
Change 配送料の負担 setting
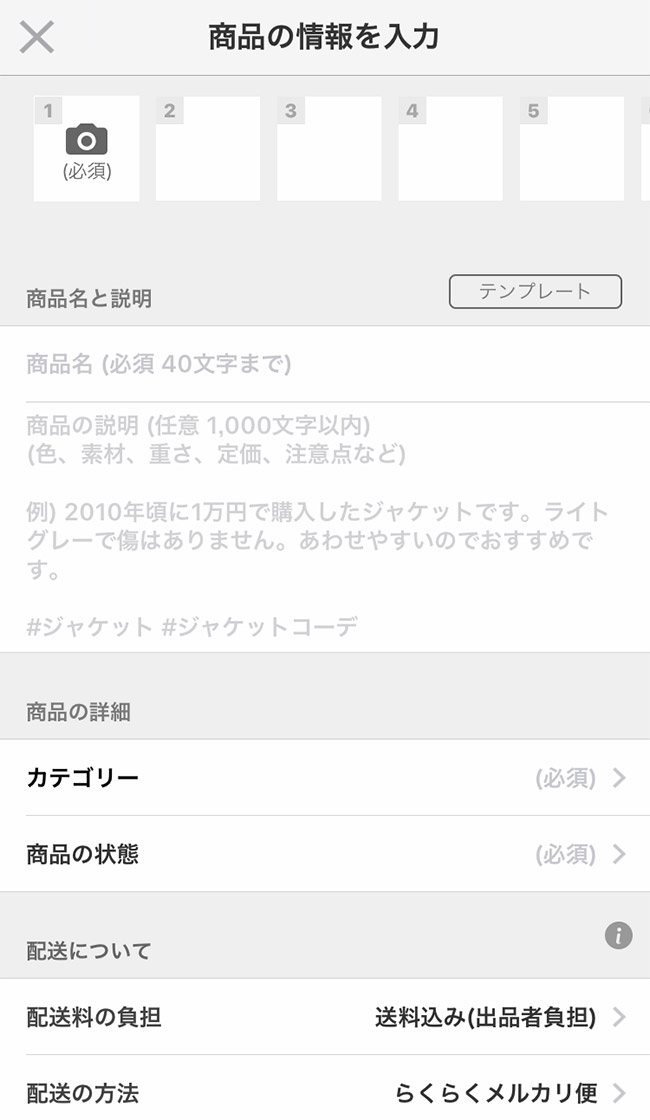325,1016
